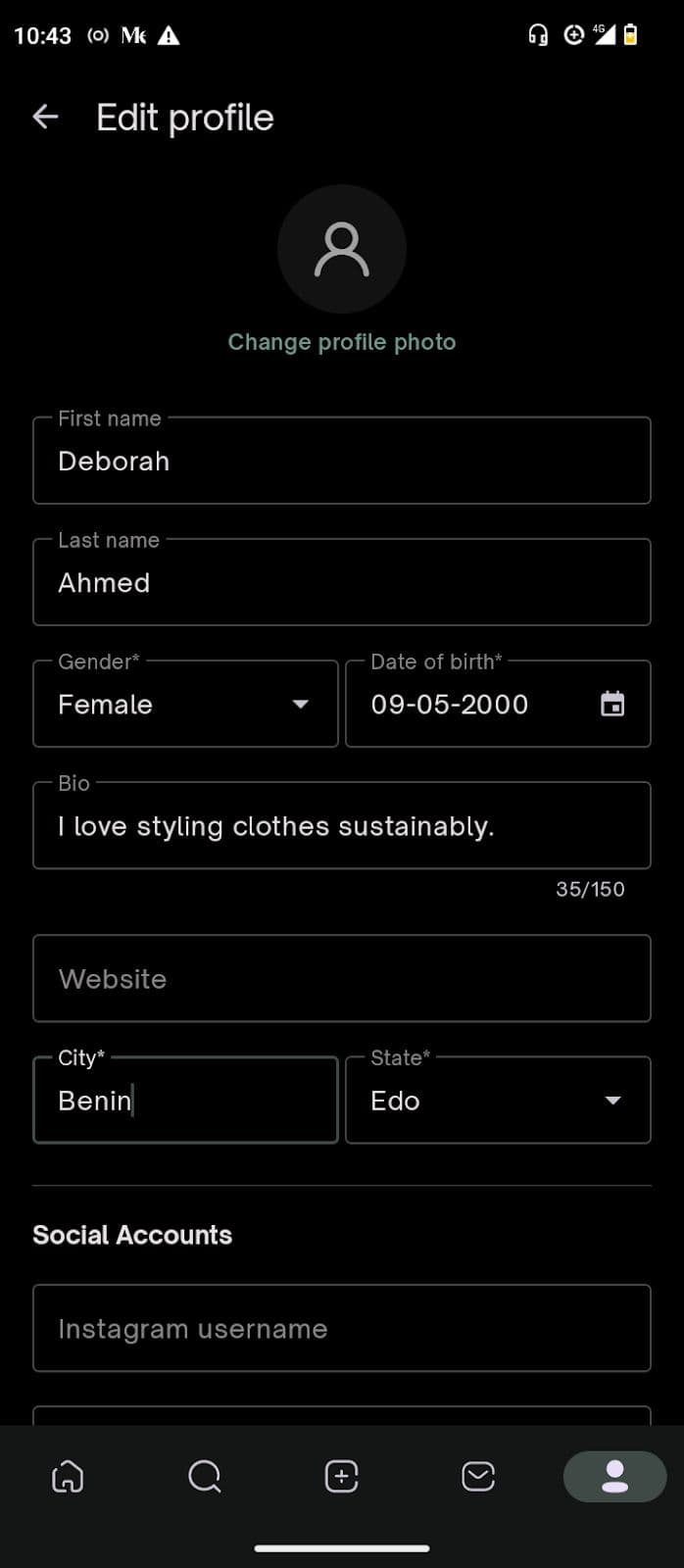Tap Change profile photo link
684x1568 pixels.
pyautogui.click(x=342, y=342)
